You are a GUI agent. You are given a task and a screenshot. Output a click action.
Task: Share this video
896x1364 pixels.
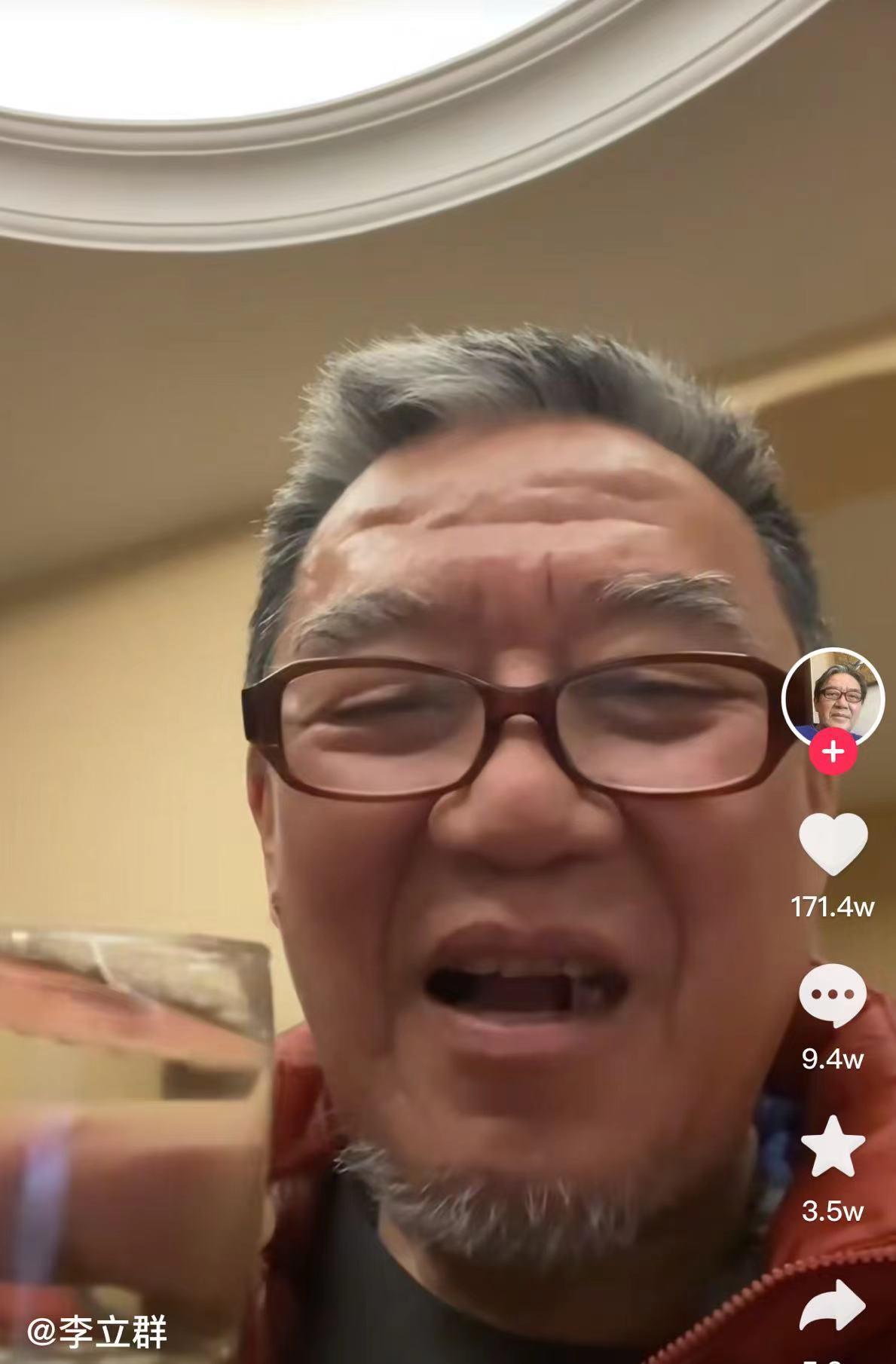833,1305
